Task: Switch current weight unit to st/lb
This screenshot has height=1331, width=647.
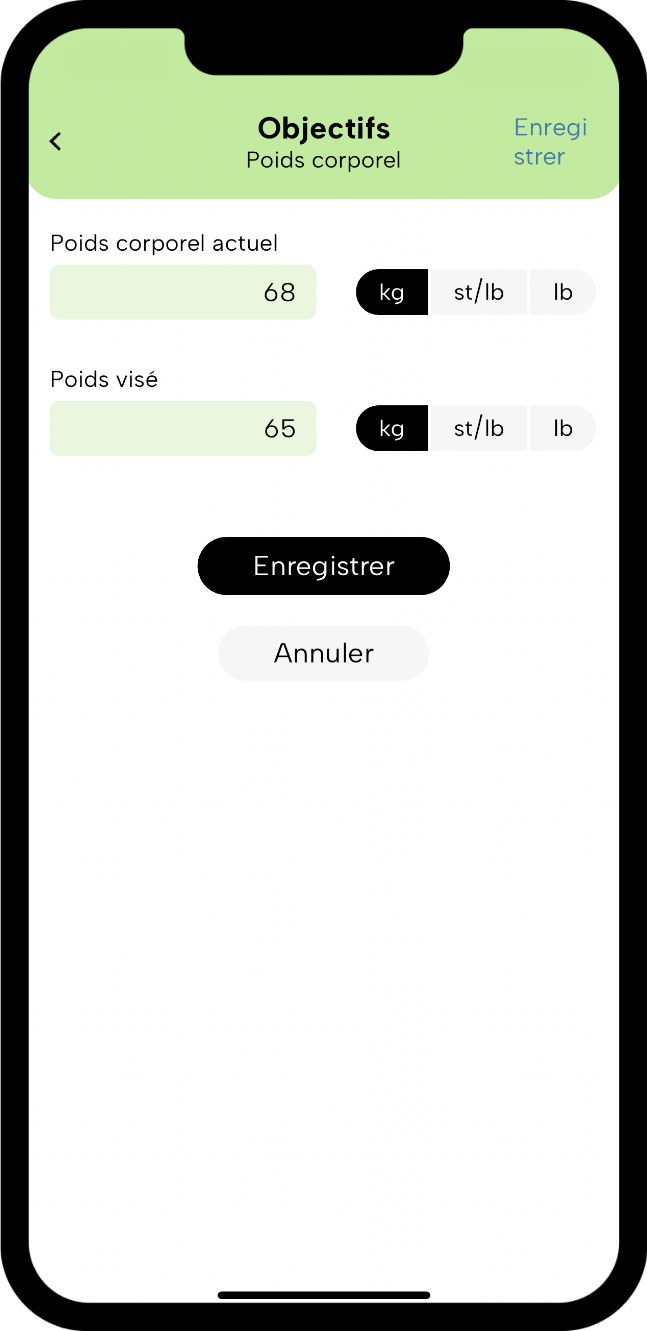Action: pyautogui.click(x=479, y=292)
